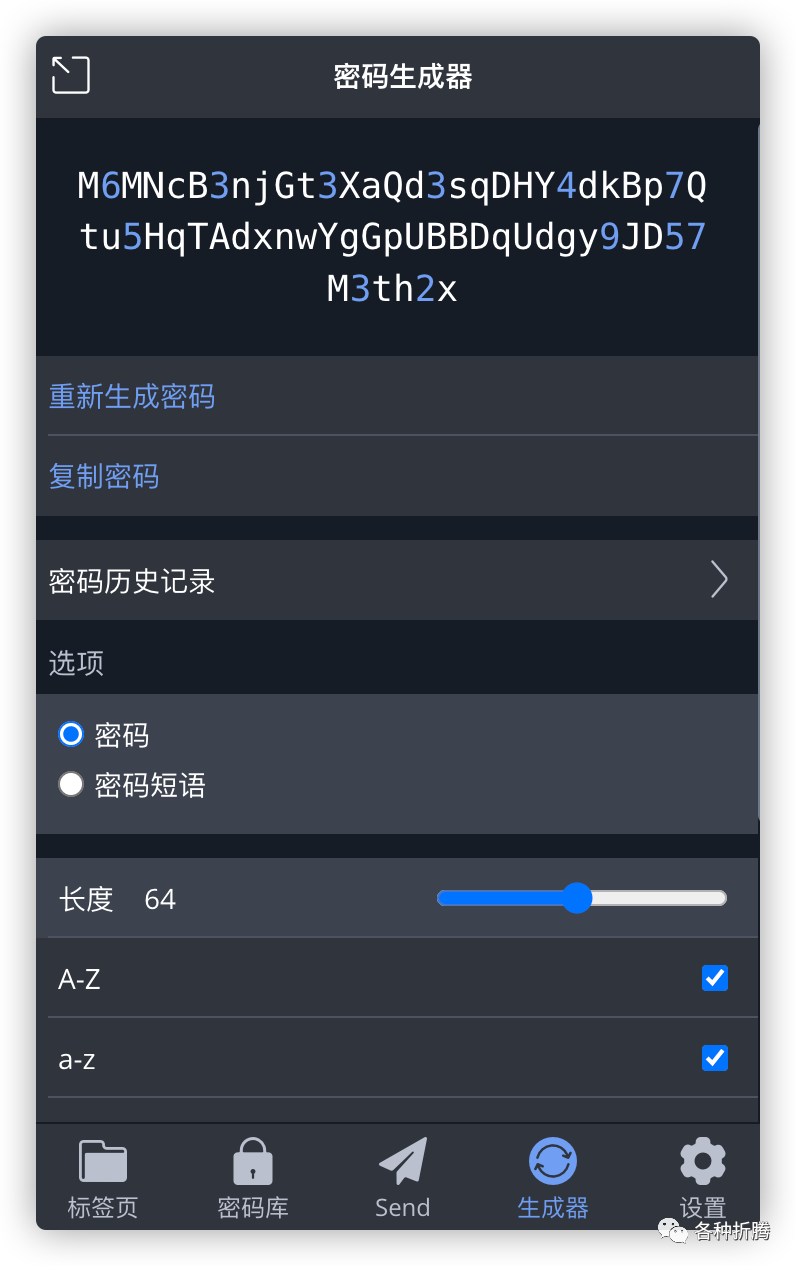The width and height of the screenshot is (796, 1266).
Task: Go to the Send tab
Action: pyautogui.click(x=402, y=1180)
